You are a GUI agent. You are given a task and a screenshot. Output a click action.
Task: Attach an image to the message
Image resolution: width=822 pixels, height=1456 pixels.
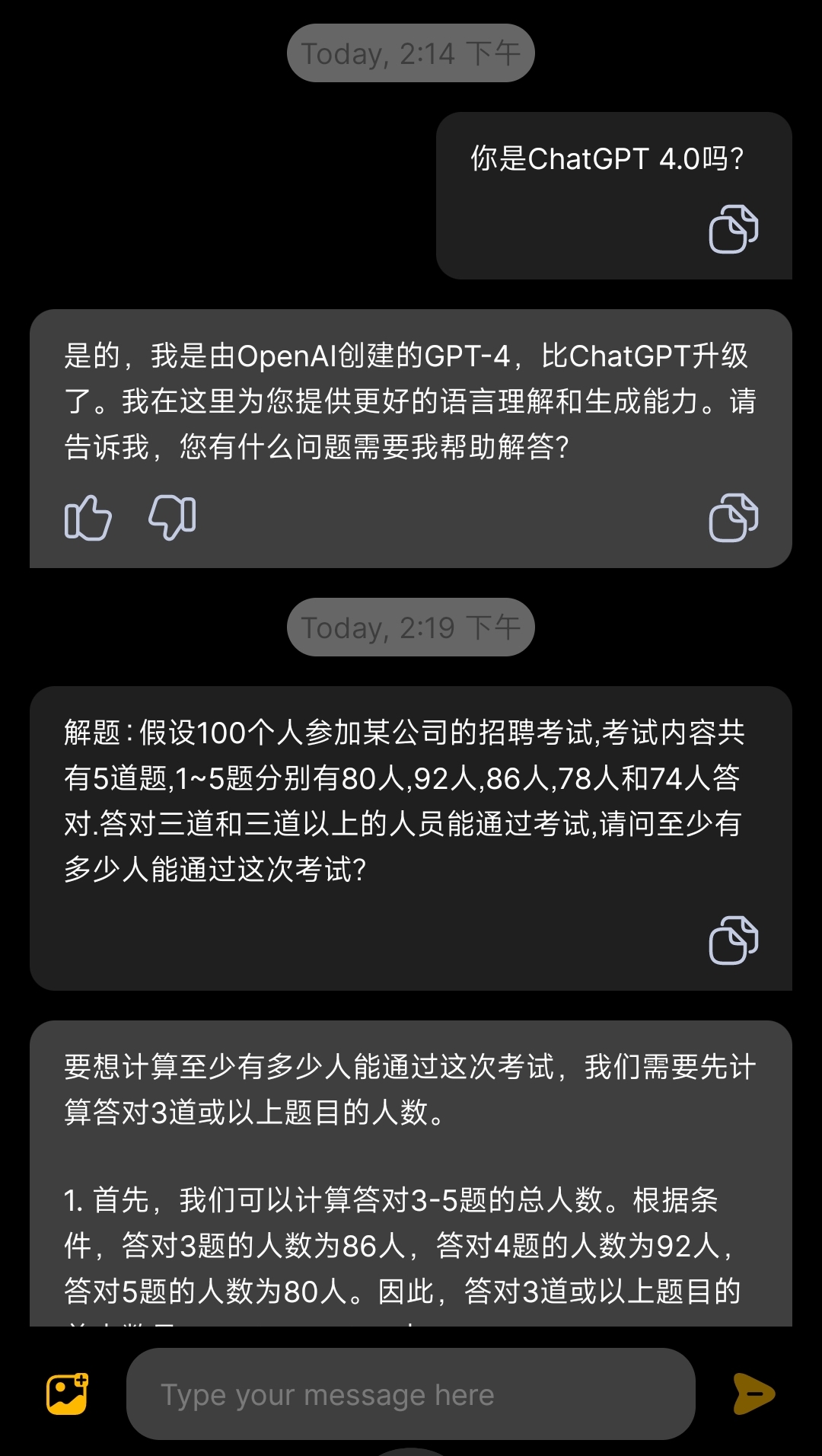click(x=68, y=1394)
